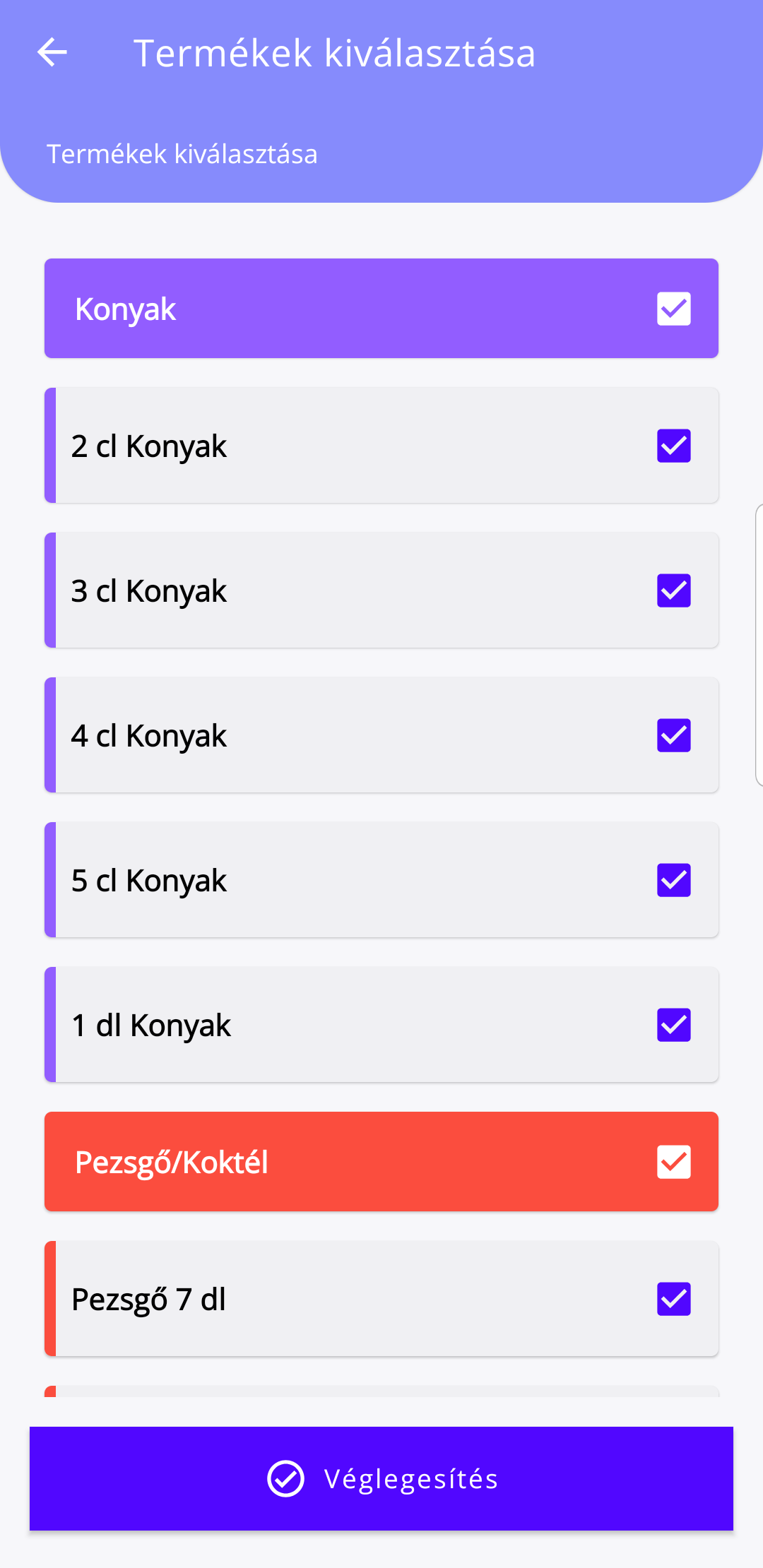Viewport: 763px width, 1568px height.
Task: Tap the Termékek kiválasztása title bar
Action: [334, 52]
